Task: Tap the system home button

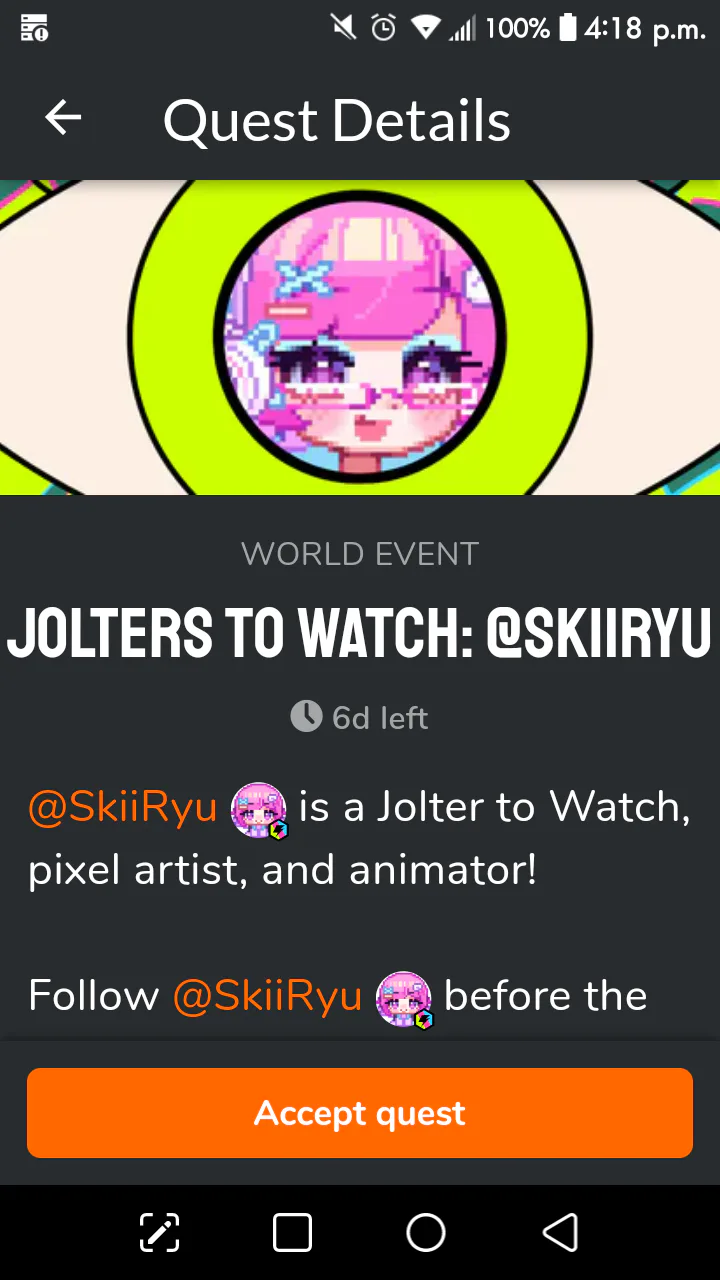Action: pyautogui.click(x=426, y=1232)
